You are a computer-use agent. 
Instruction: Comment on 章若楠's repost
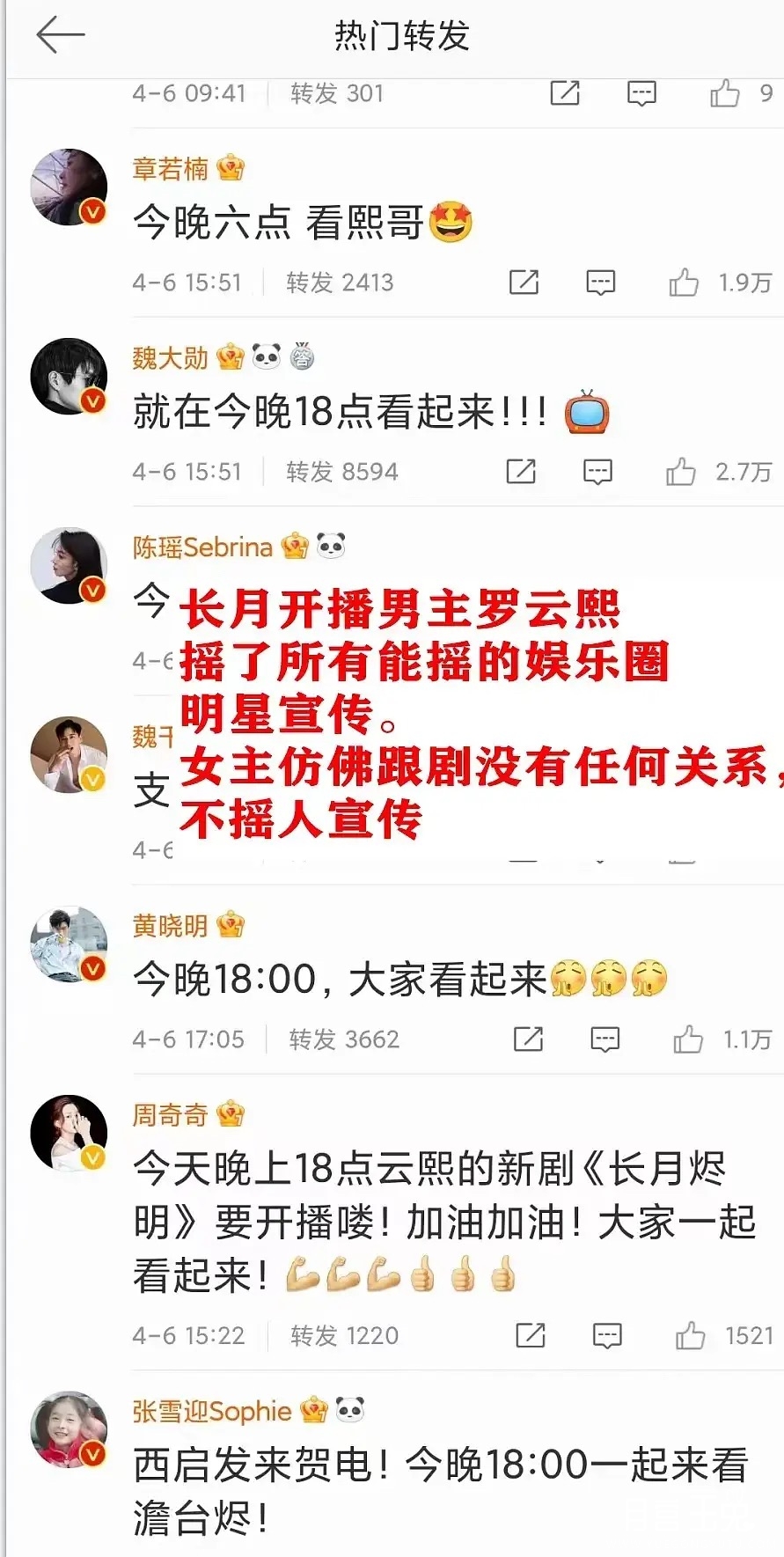coord(601,283)
